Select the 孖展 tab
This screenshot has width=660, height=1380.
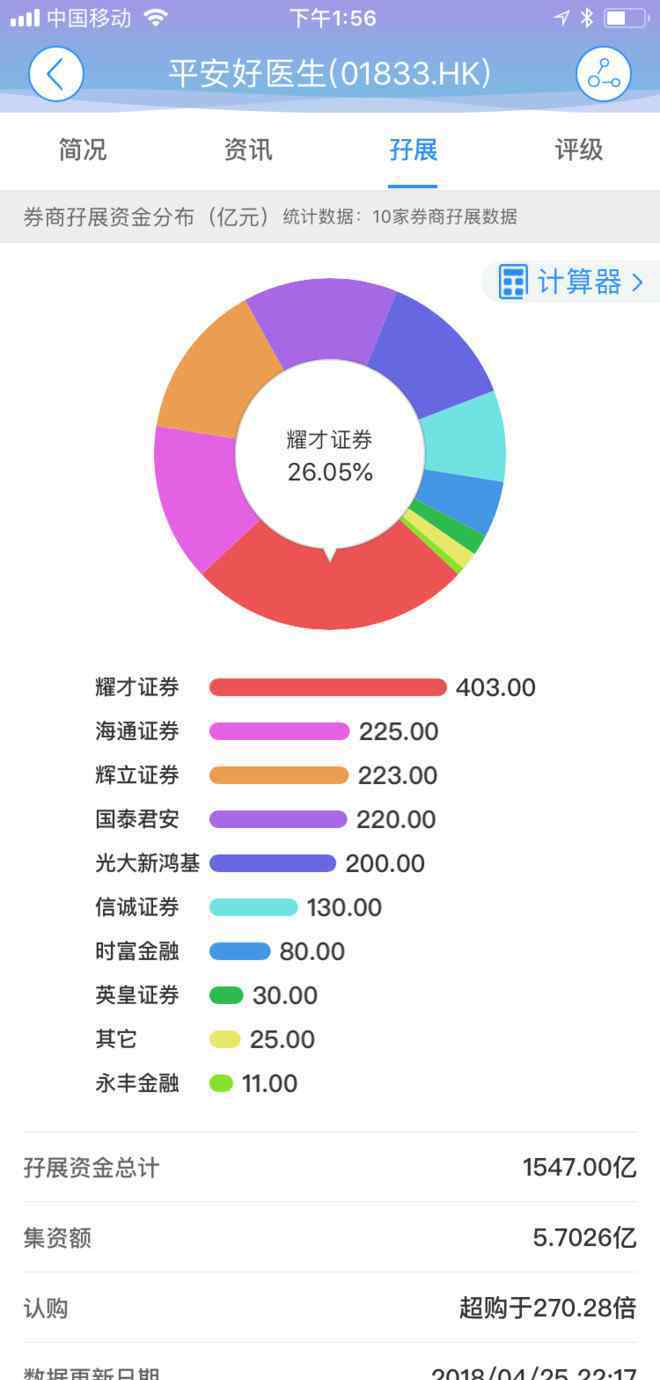(x=413, y=150)
